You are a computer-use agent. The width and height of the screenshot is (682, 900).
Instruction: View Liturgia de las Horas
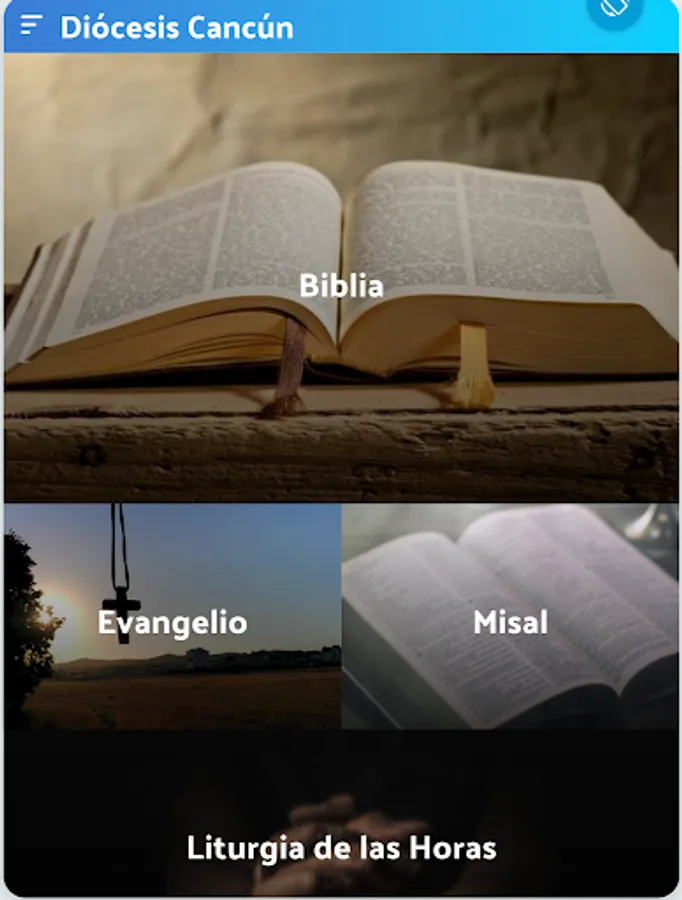(341, 848)
